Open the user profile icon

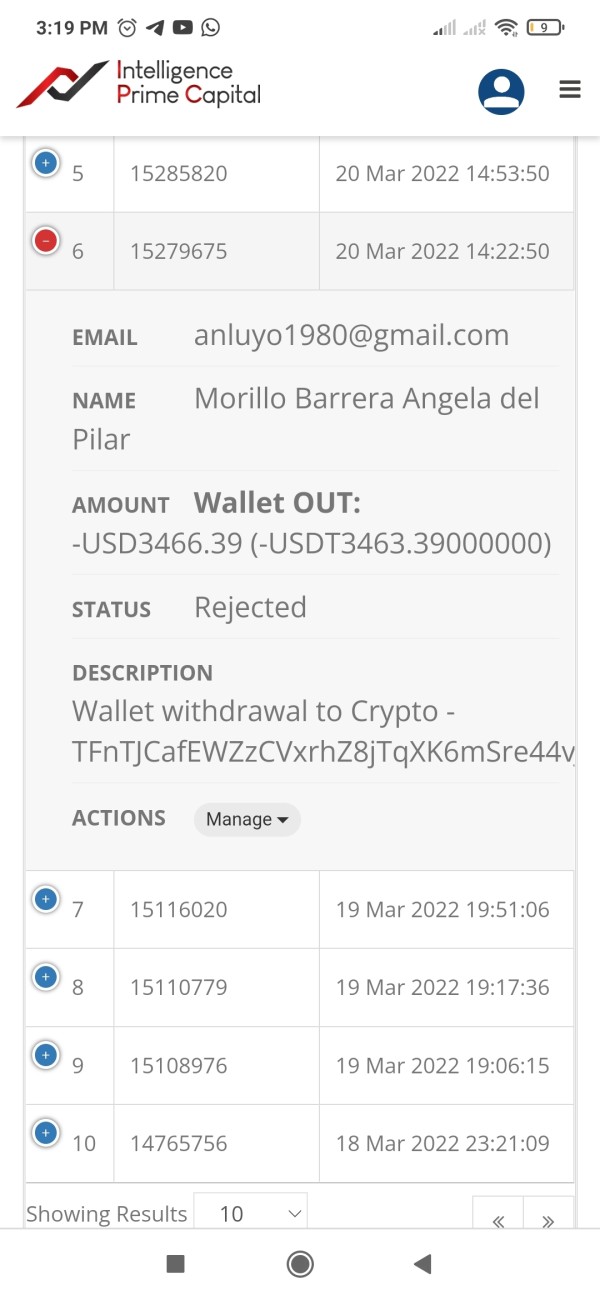[x=501, y=92]
